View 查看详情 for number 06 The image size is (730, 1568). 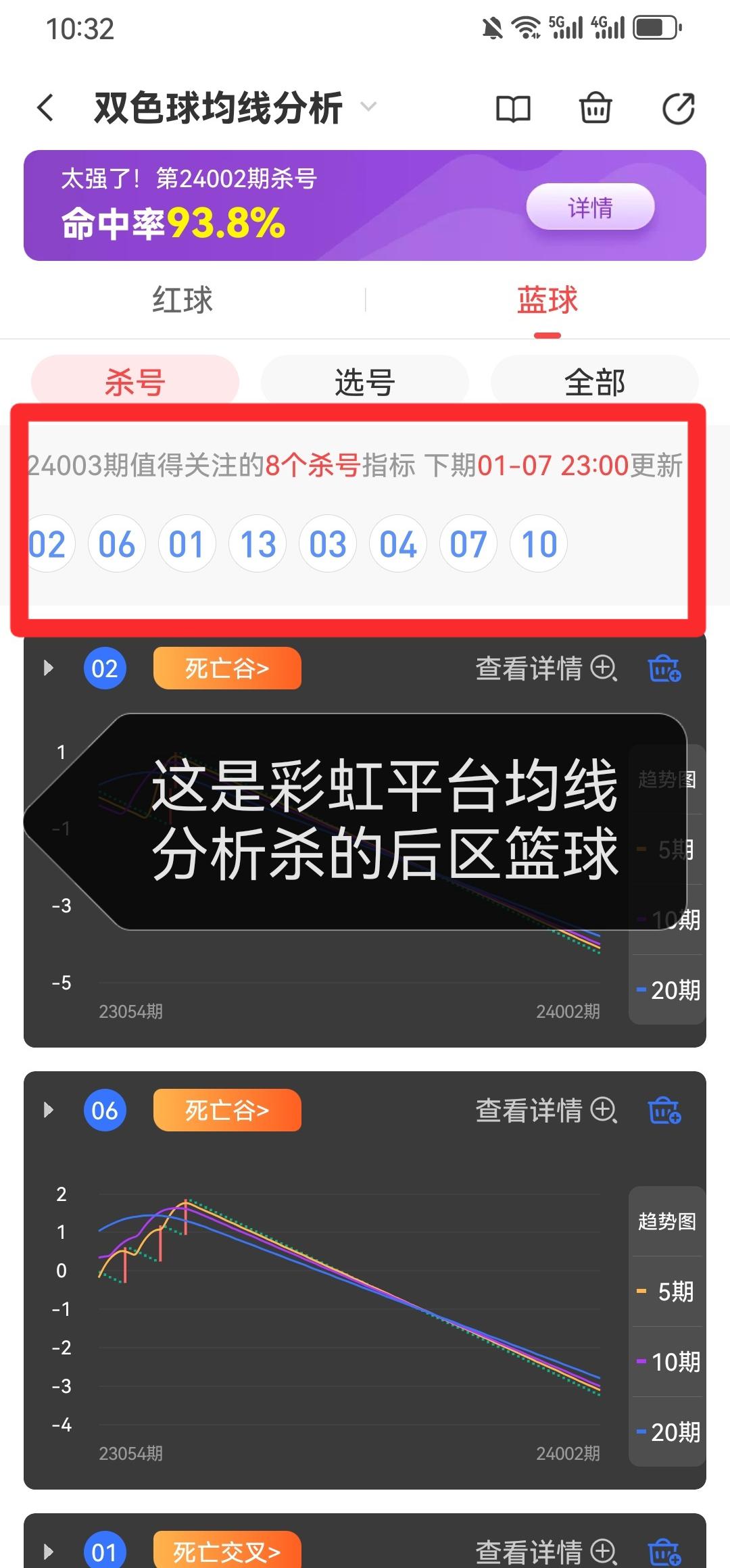pos(546,1110)
